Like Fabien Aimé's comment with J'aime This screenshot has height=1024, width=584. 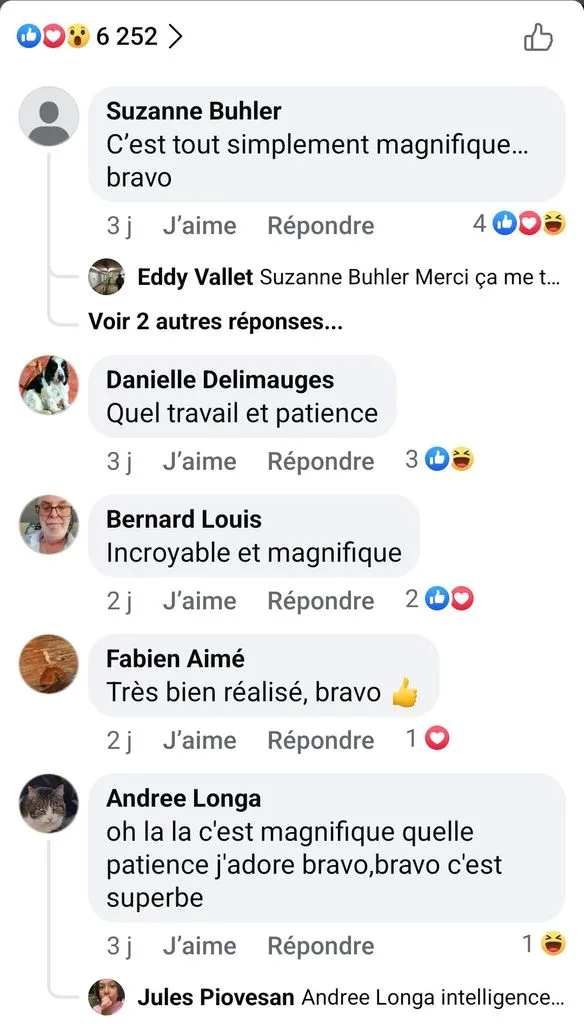tap(199, 741)
